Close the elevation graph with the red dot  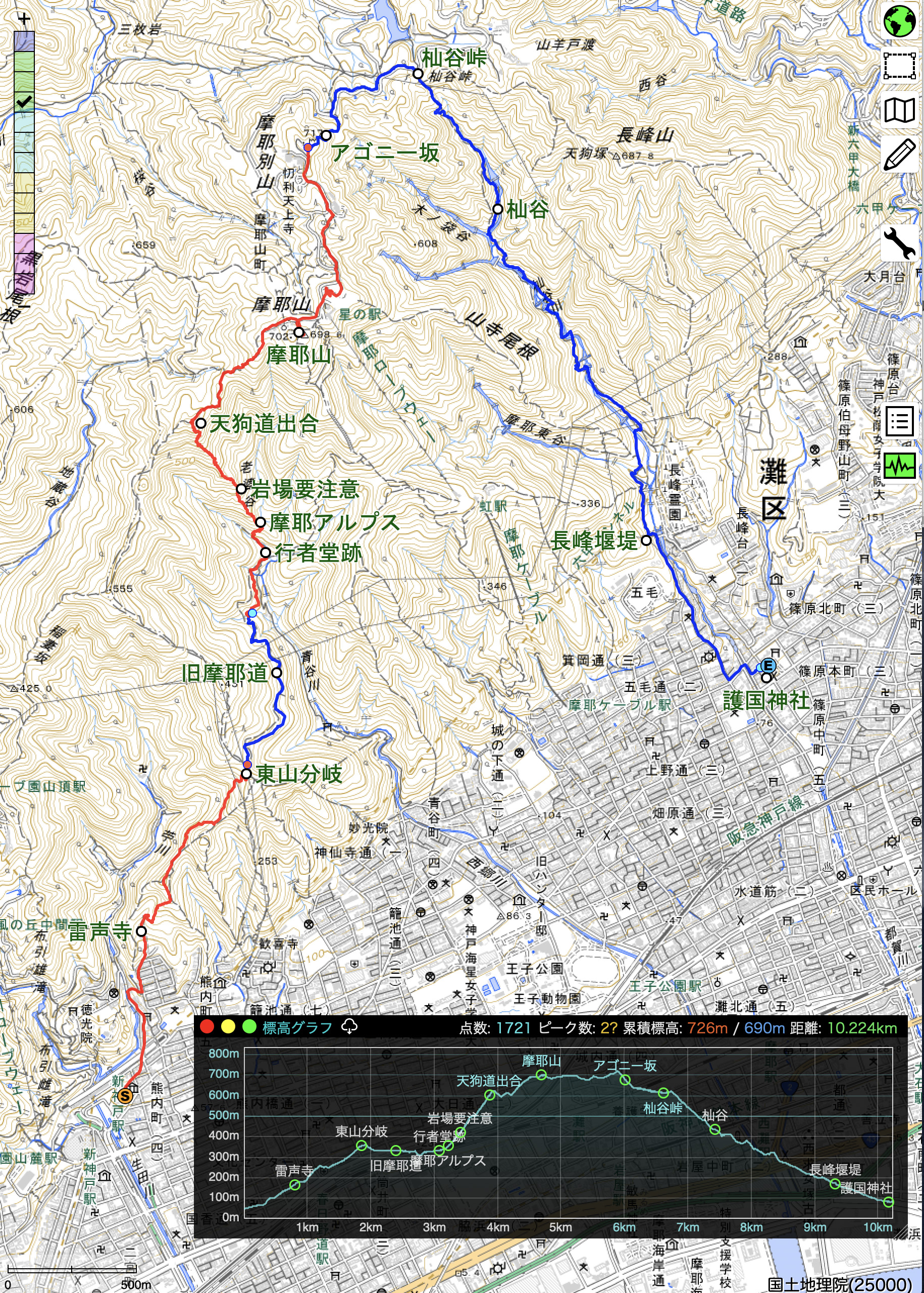click(x=207, y=1026)
